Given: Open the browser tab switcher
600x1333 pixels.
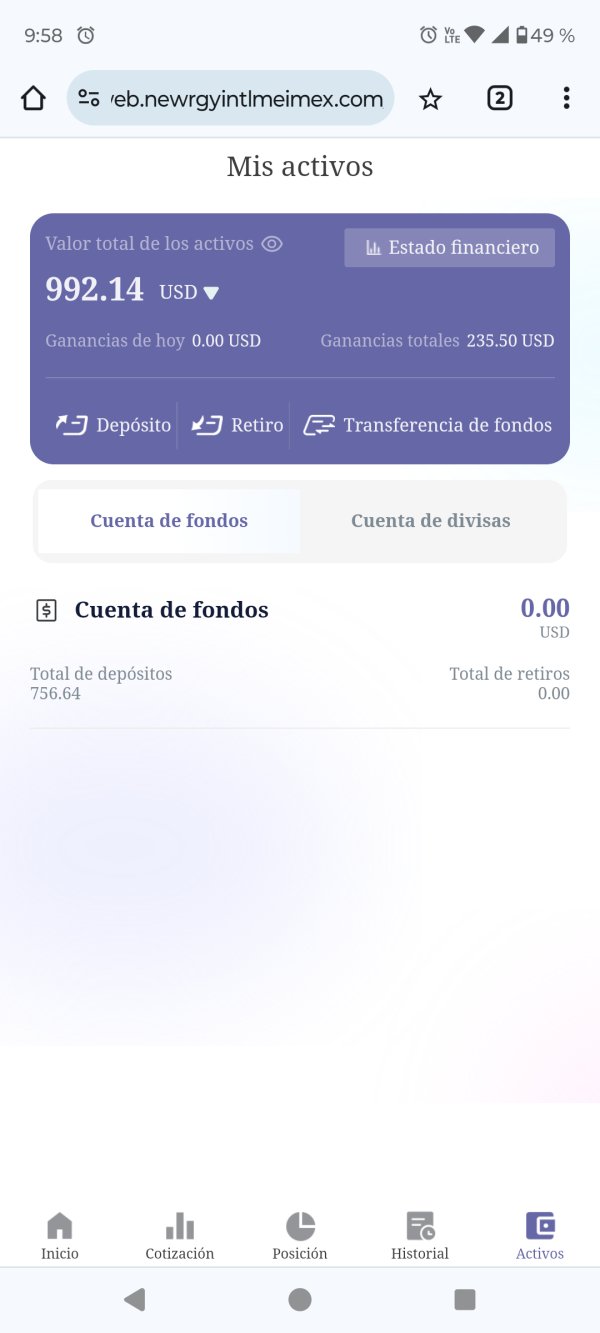Looking at the screenshot, I should (x=499, y=98).
